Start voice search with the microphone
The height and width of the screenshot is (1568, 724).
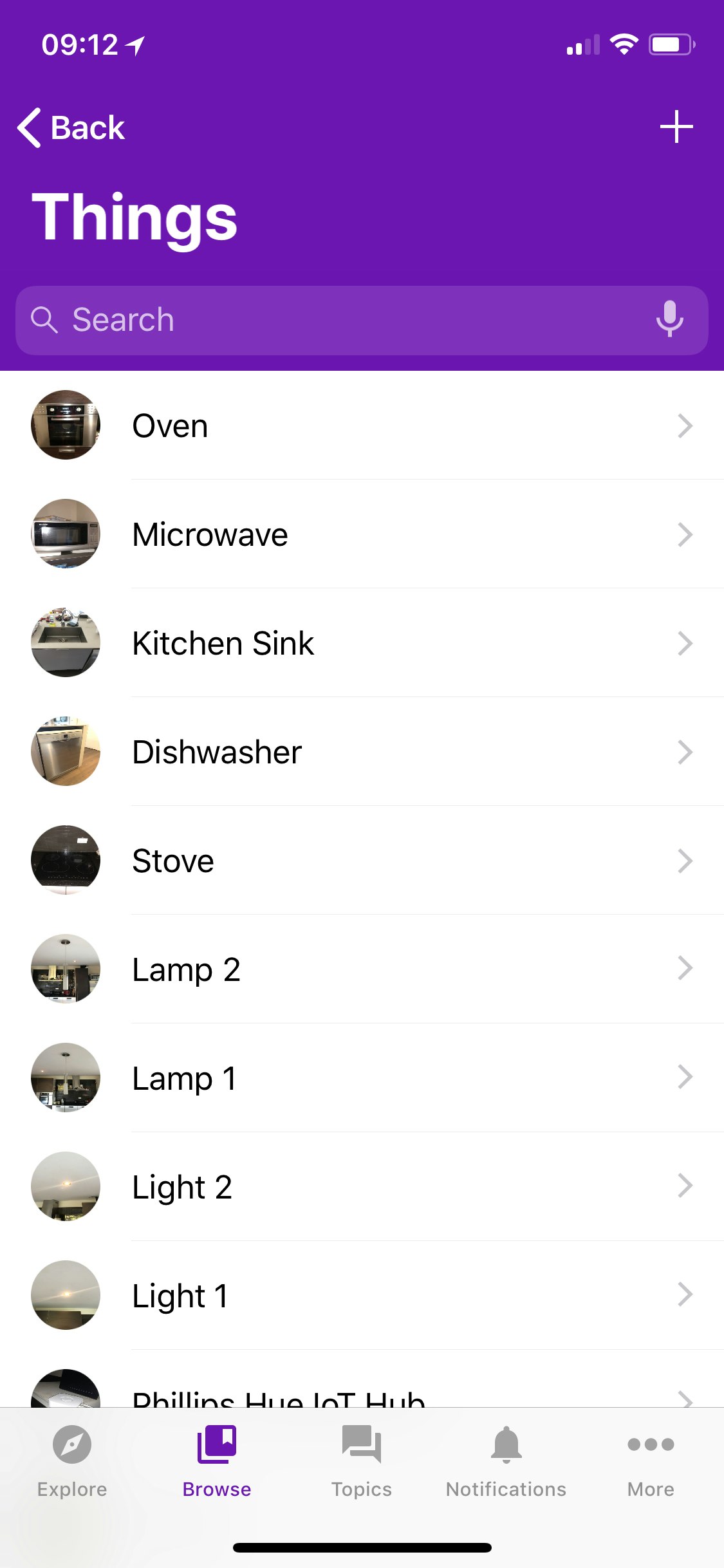coord(669,319)
